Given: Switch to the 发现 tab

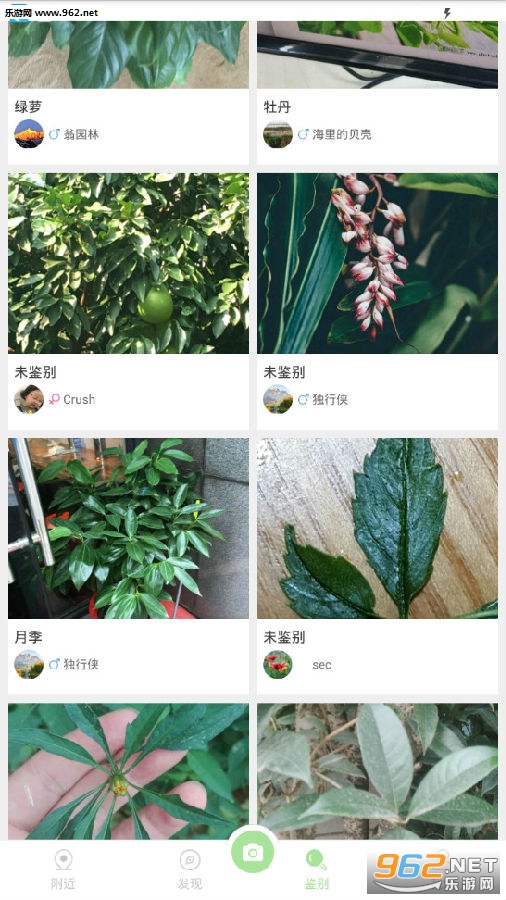Looking at the screenshot, I should [x=189, y=870].
